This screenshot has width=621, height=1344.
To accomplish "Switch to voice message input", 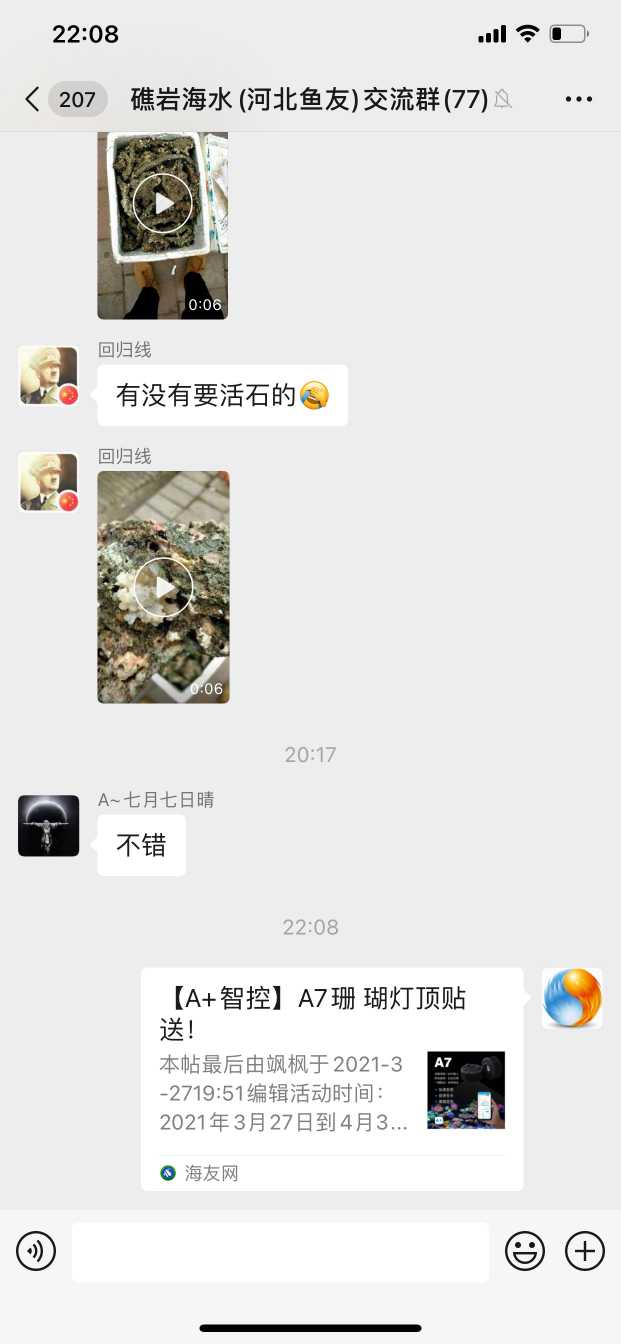I will coord(36,1251).
